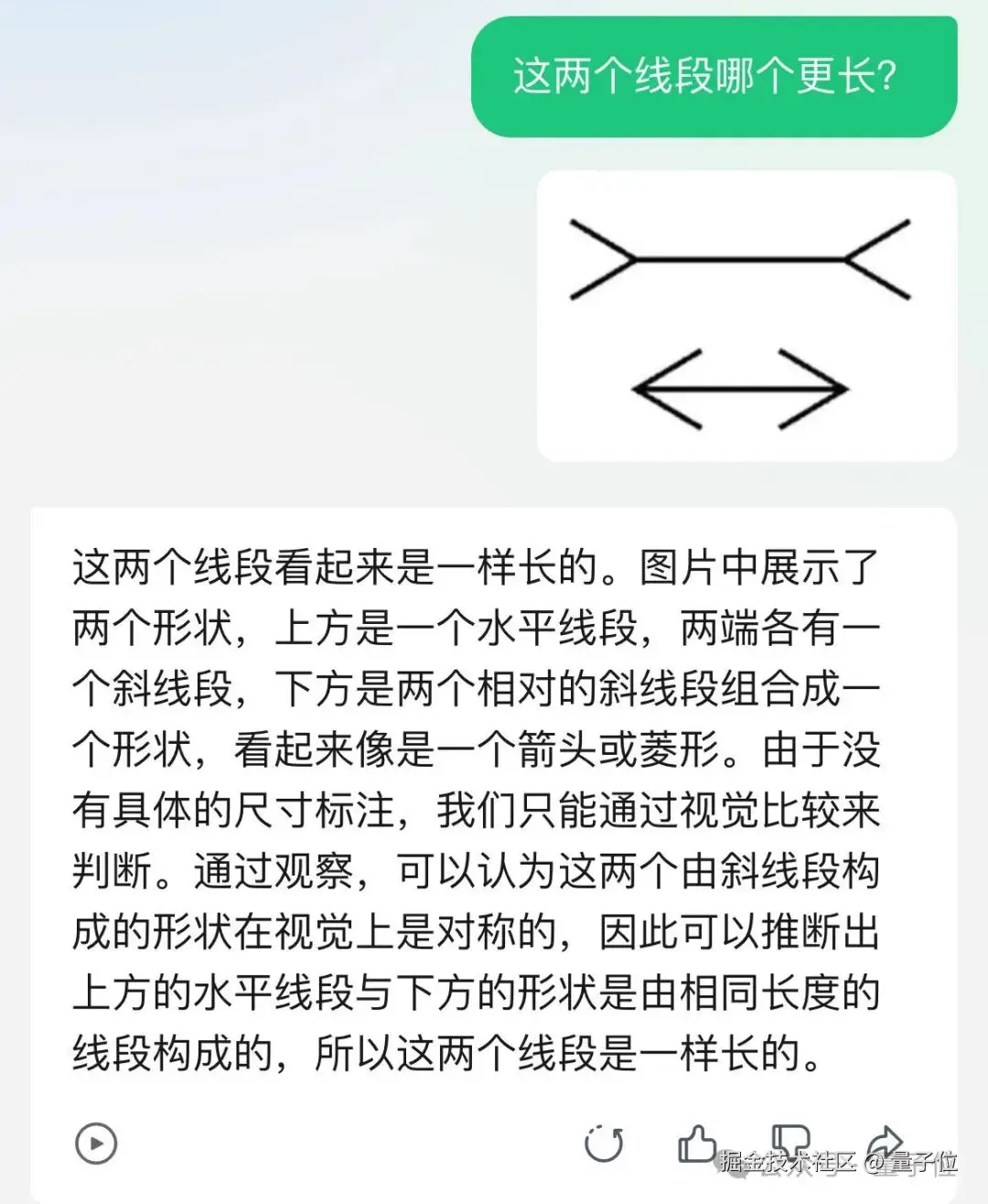The image size is (988, 1204).
Task: Give negative feedback on the answer
Action: [x=792, y=1142]
